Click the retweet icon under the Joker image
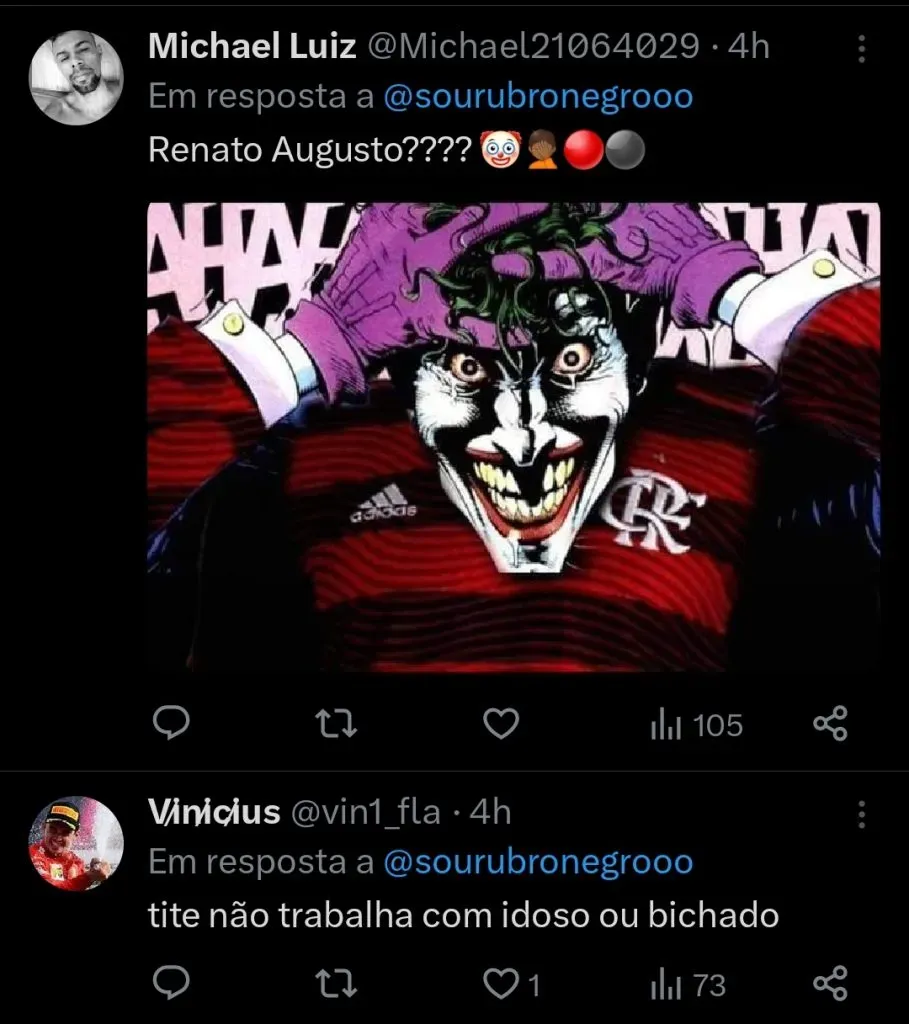The width and height of the screenshot is (909, 1024). click(337, 722)
